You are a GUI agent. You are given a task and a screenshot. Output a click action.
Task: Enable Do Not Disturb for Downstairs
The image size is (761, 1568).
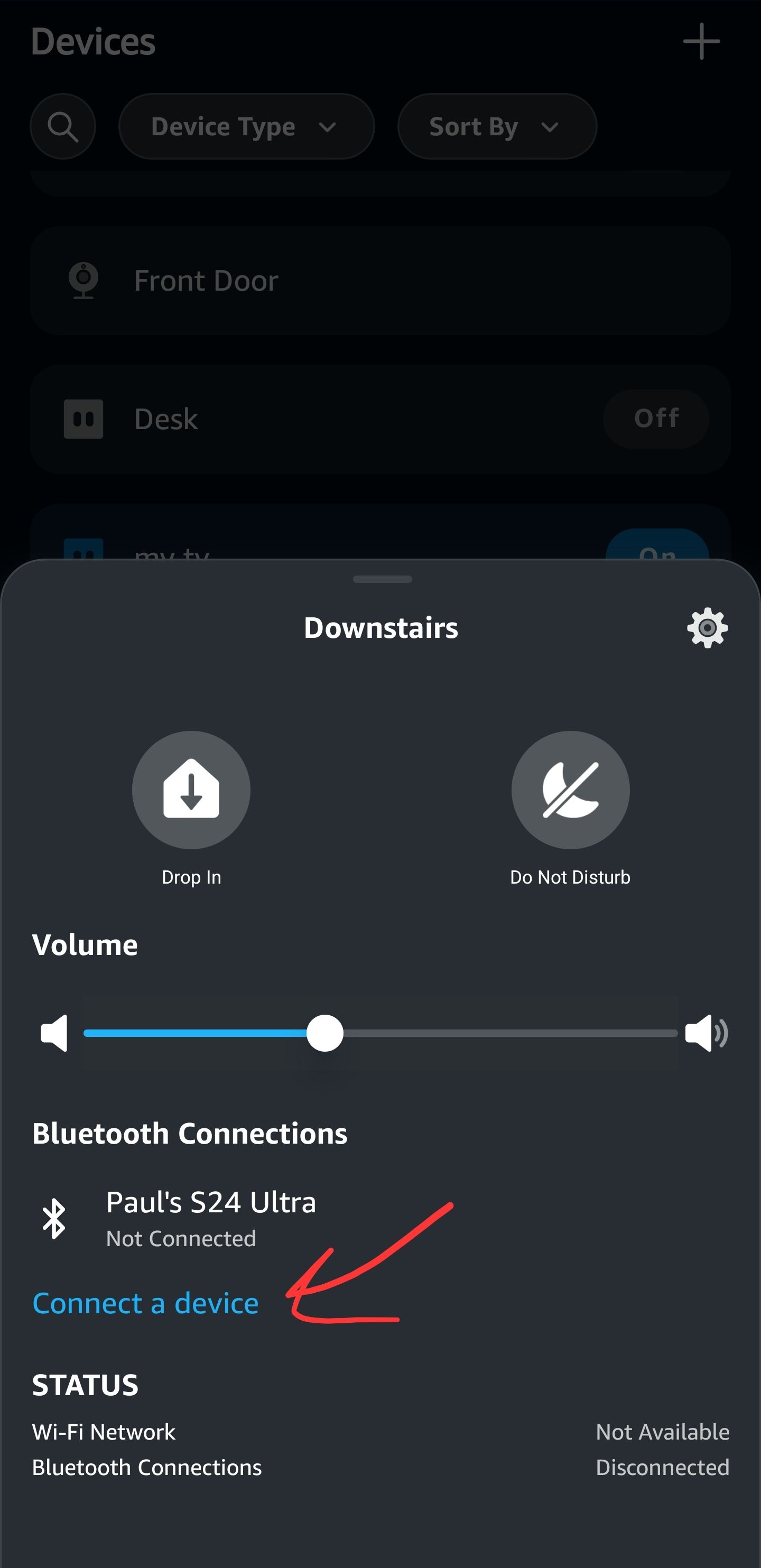pyautogui.click(x=570, y=790)
